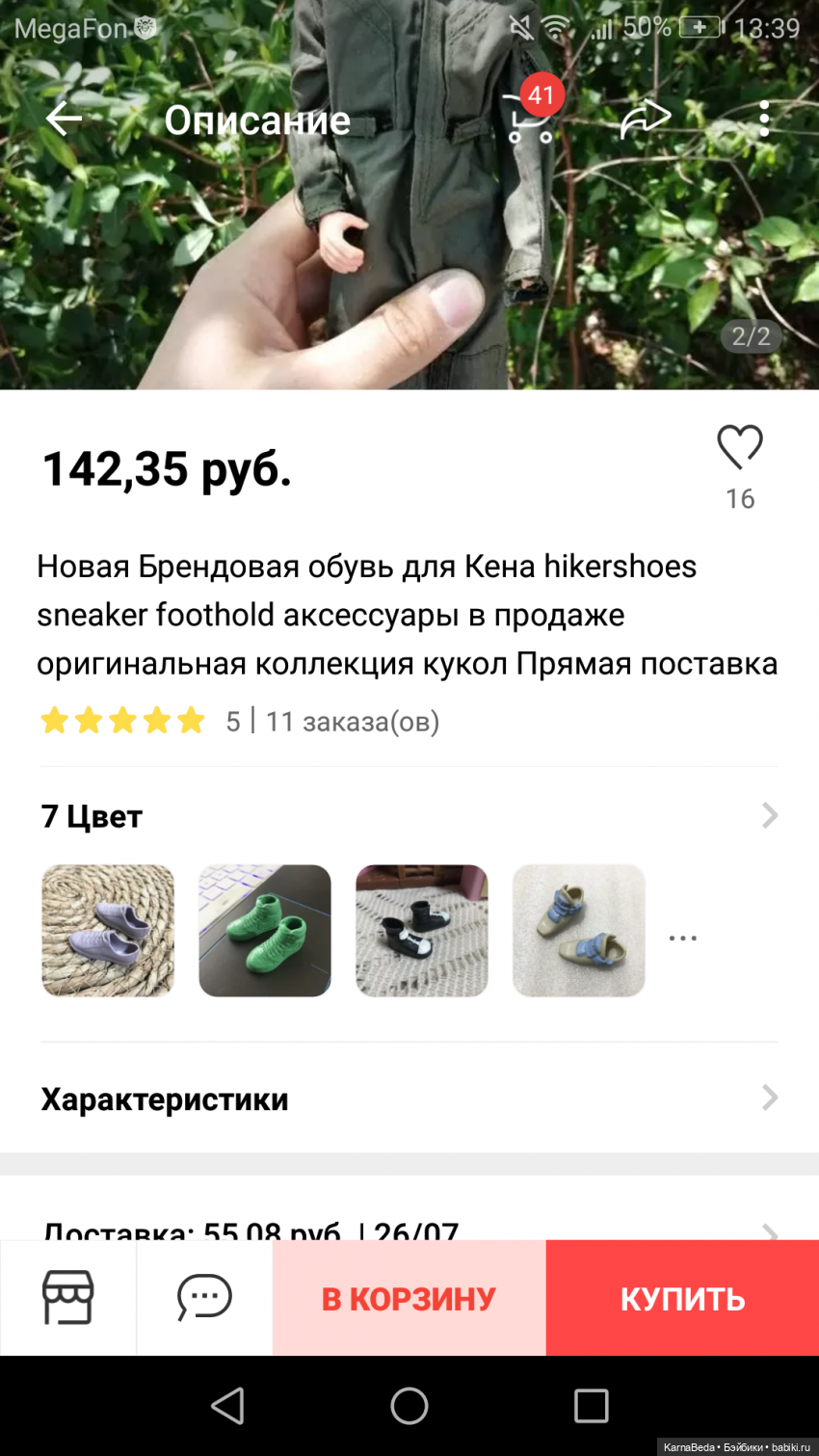Message the seller via chat icon
819x1456 pixels.
(x=204, y=1297)
